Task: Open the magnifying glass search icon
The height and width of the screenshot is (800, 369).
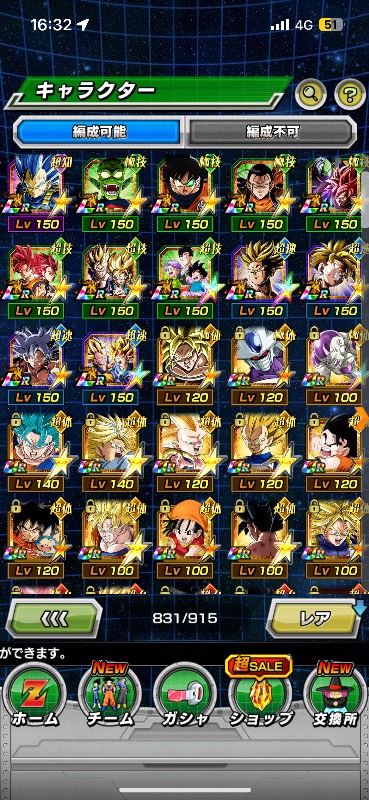Action: click(x=311, y=93)
